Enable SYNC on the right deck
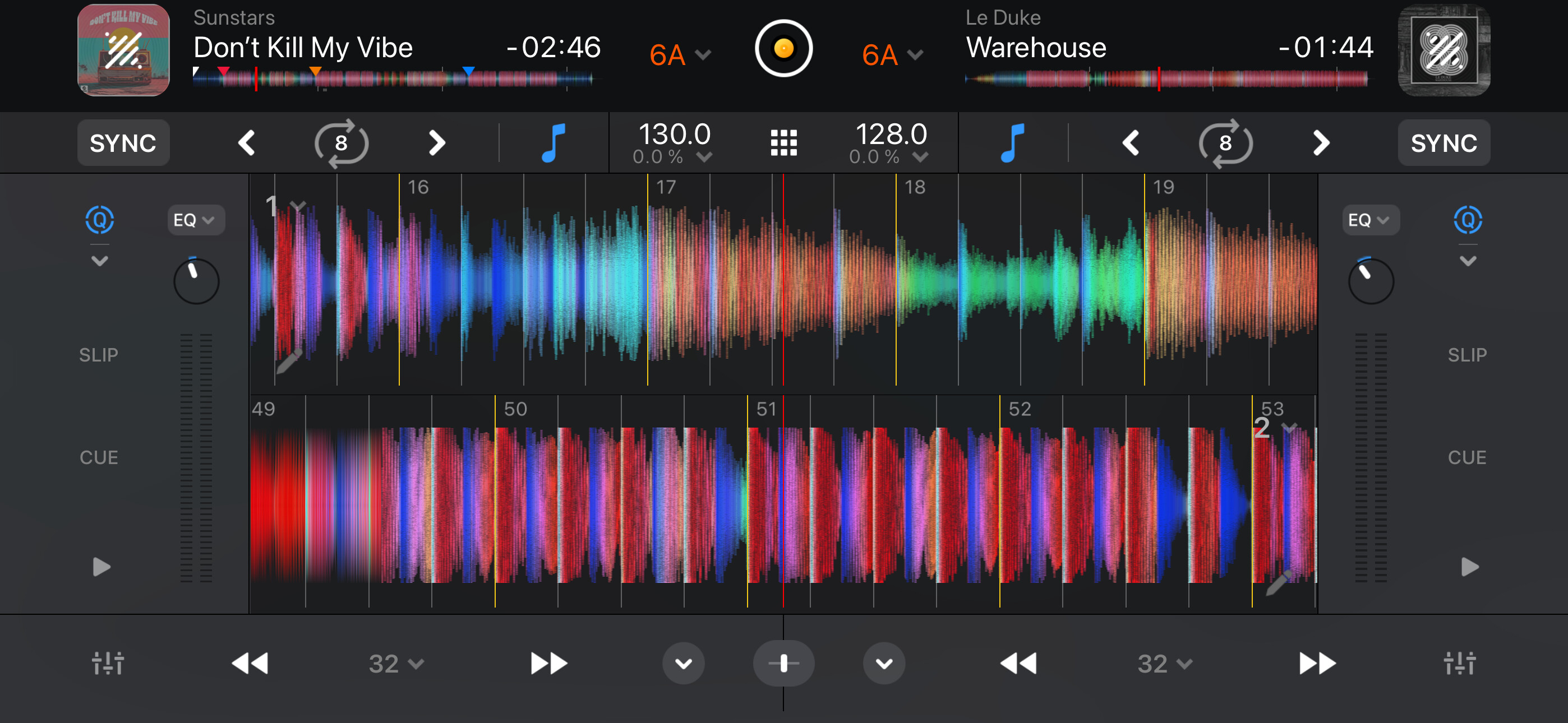The image size is (1568, 723). click(1443, 143)
